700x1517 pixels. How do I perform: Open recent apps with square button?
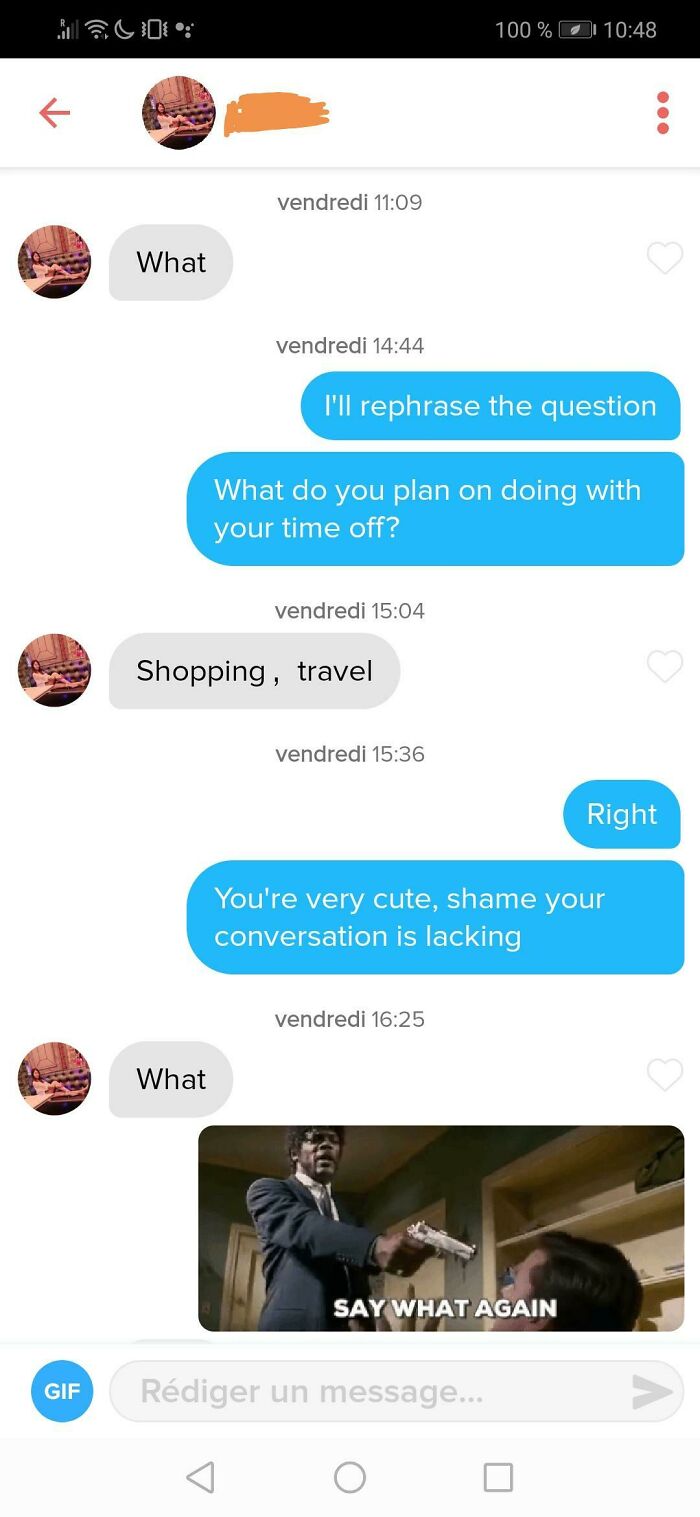click(498, 1477)
